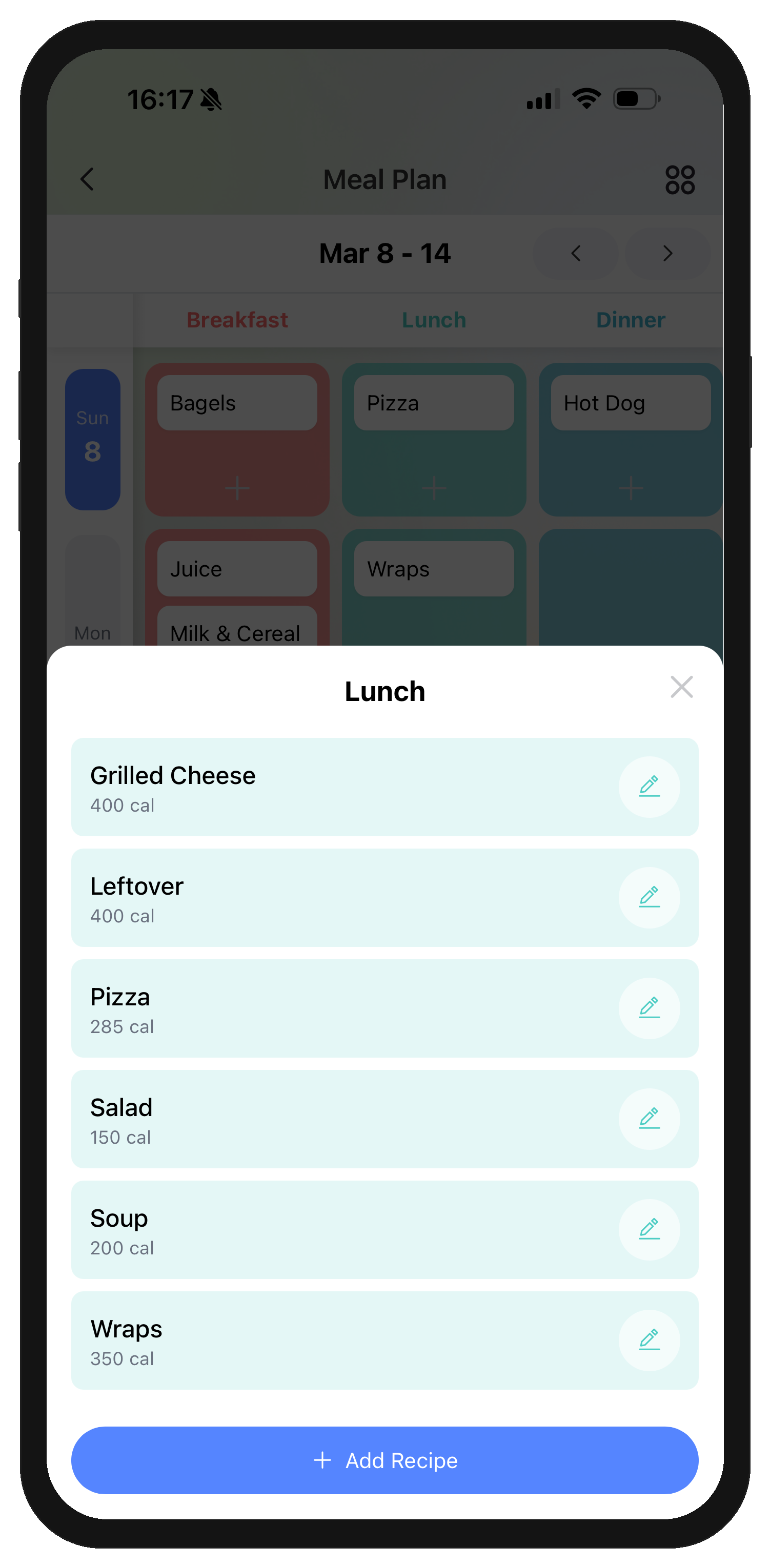770x1568 pixels.
Task: Close the Lunch recipe picker
Action: point(682,687)
